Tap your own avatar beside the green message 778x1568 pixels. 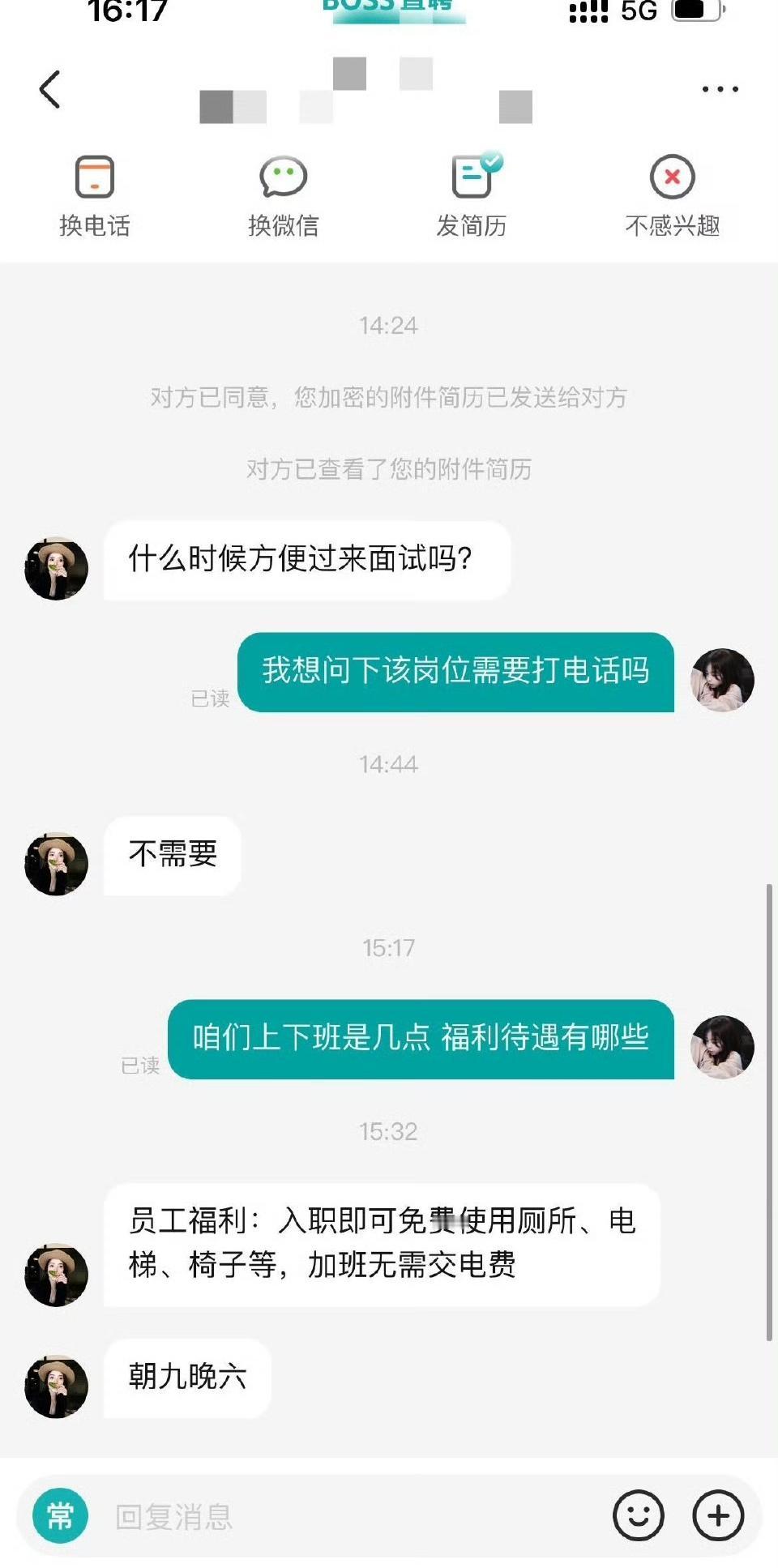point(722,681)
